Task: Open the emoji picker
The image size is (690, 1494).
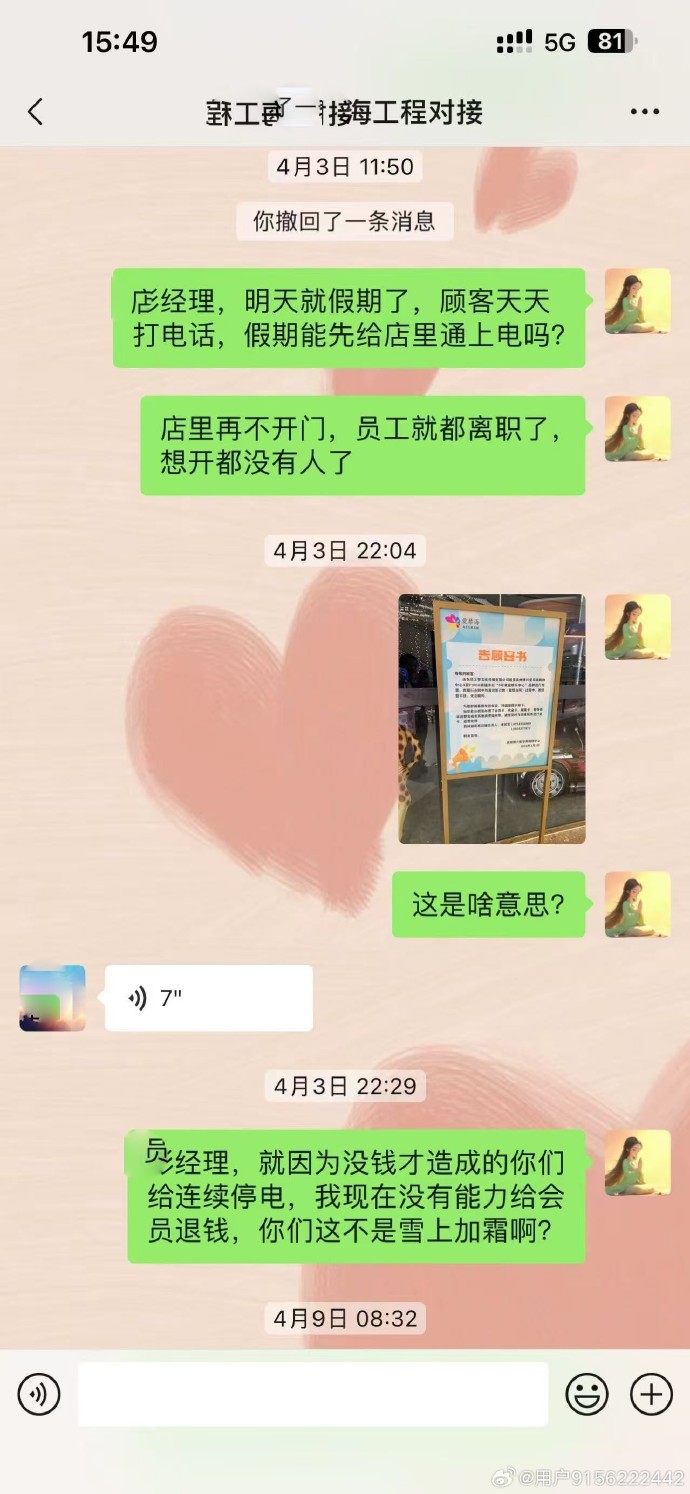Action: (587, 1394)
